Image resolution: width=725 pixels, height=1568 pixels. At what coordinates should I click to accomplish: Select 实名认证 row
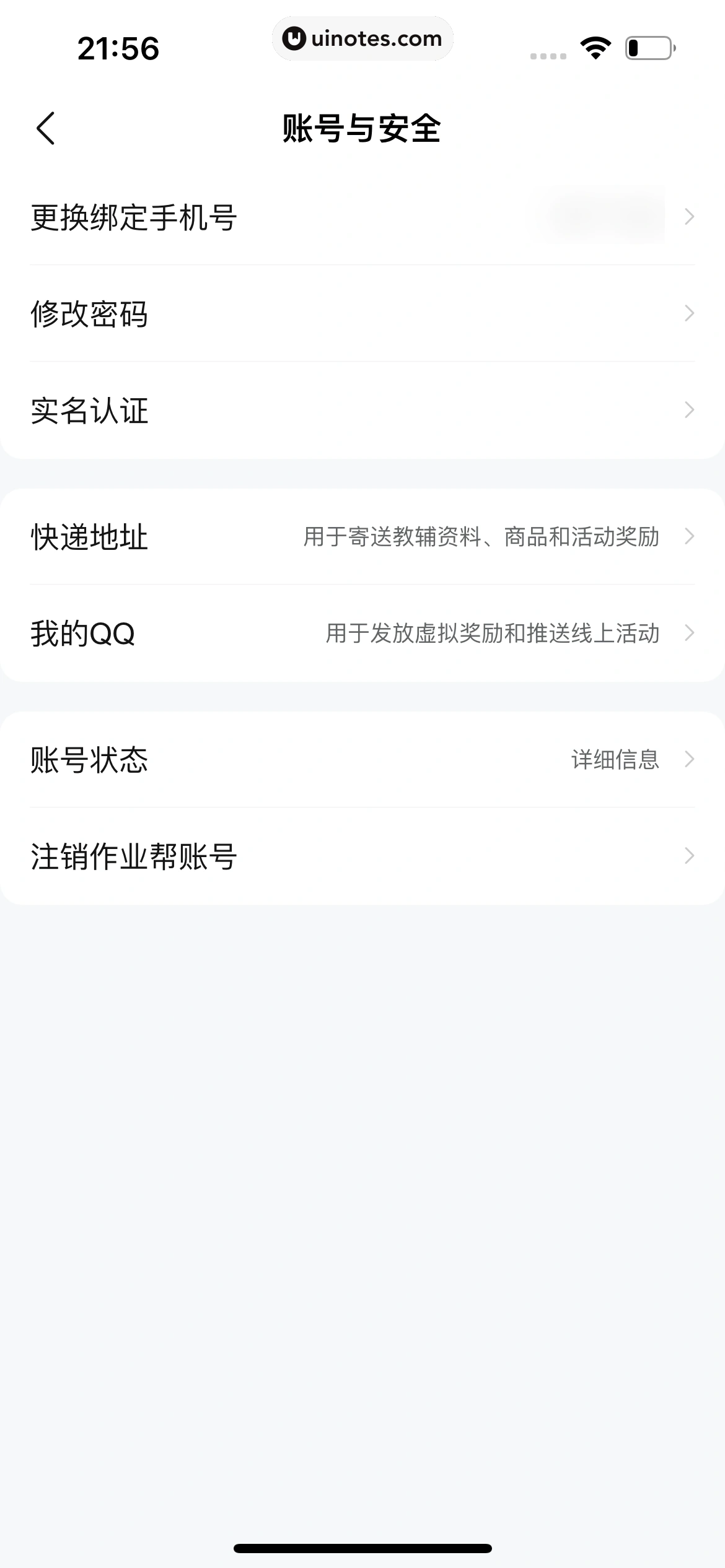pos(362,410)
